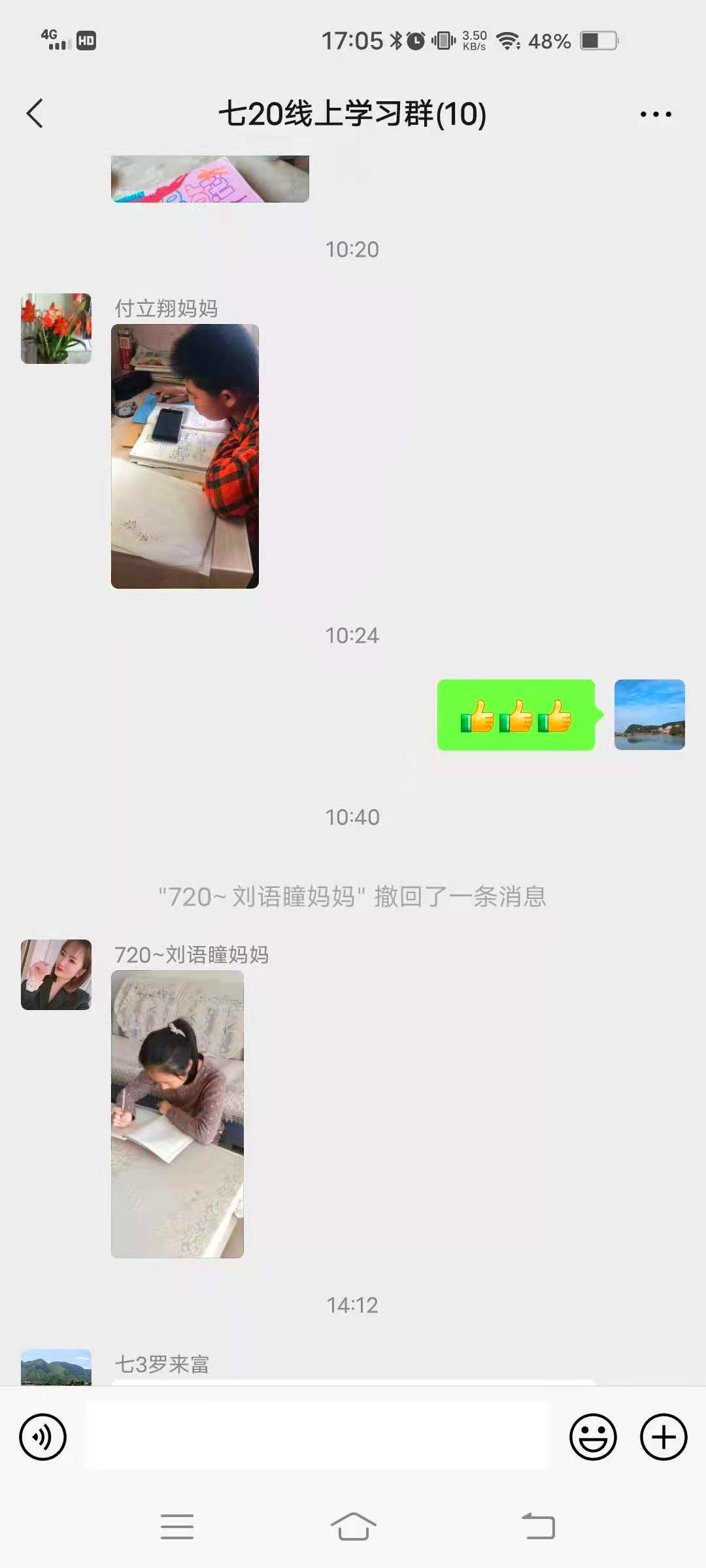Viewport: 706px width, 1568px height.
Task: Switch to voice message input
Action: (x=43, y=1437)
